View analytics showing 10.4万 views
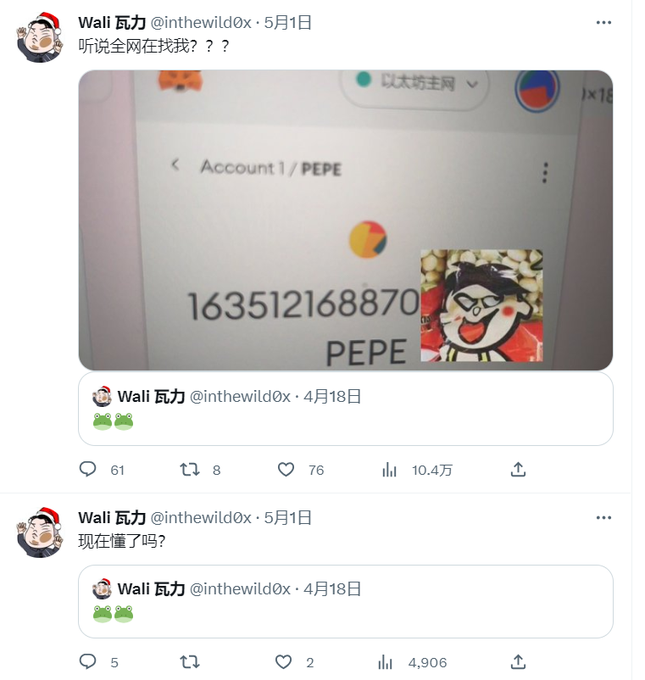Image resolution: width=645 pixels, height=680 pixels. 390,469
